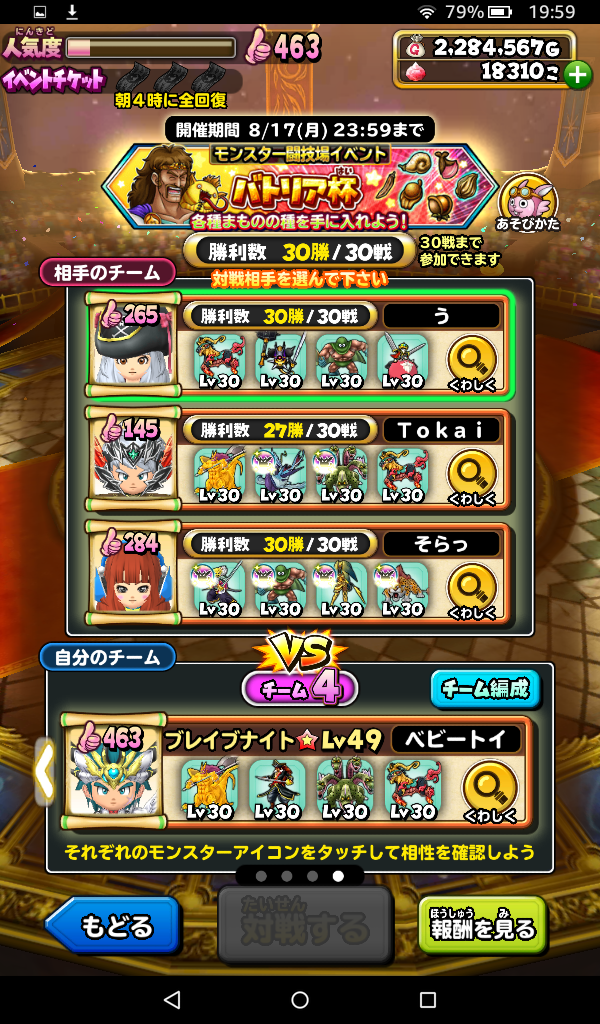This screenshot has width=600, height=1024.
Task: Tap the system back button
Action: pyautogui.click(x=172, y=999)
